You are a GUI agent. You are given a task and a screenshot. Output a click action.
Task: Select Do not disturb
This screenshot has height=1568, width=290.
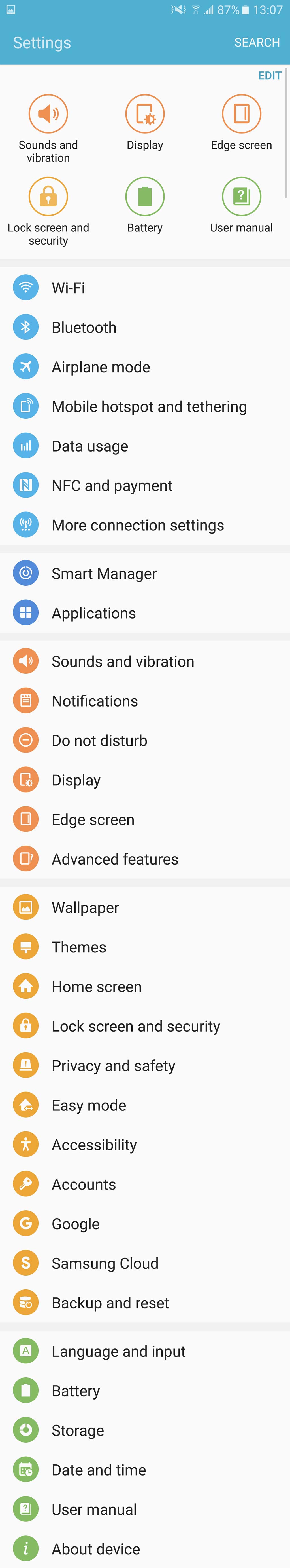coord(99,741)
